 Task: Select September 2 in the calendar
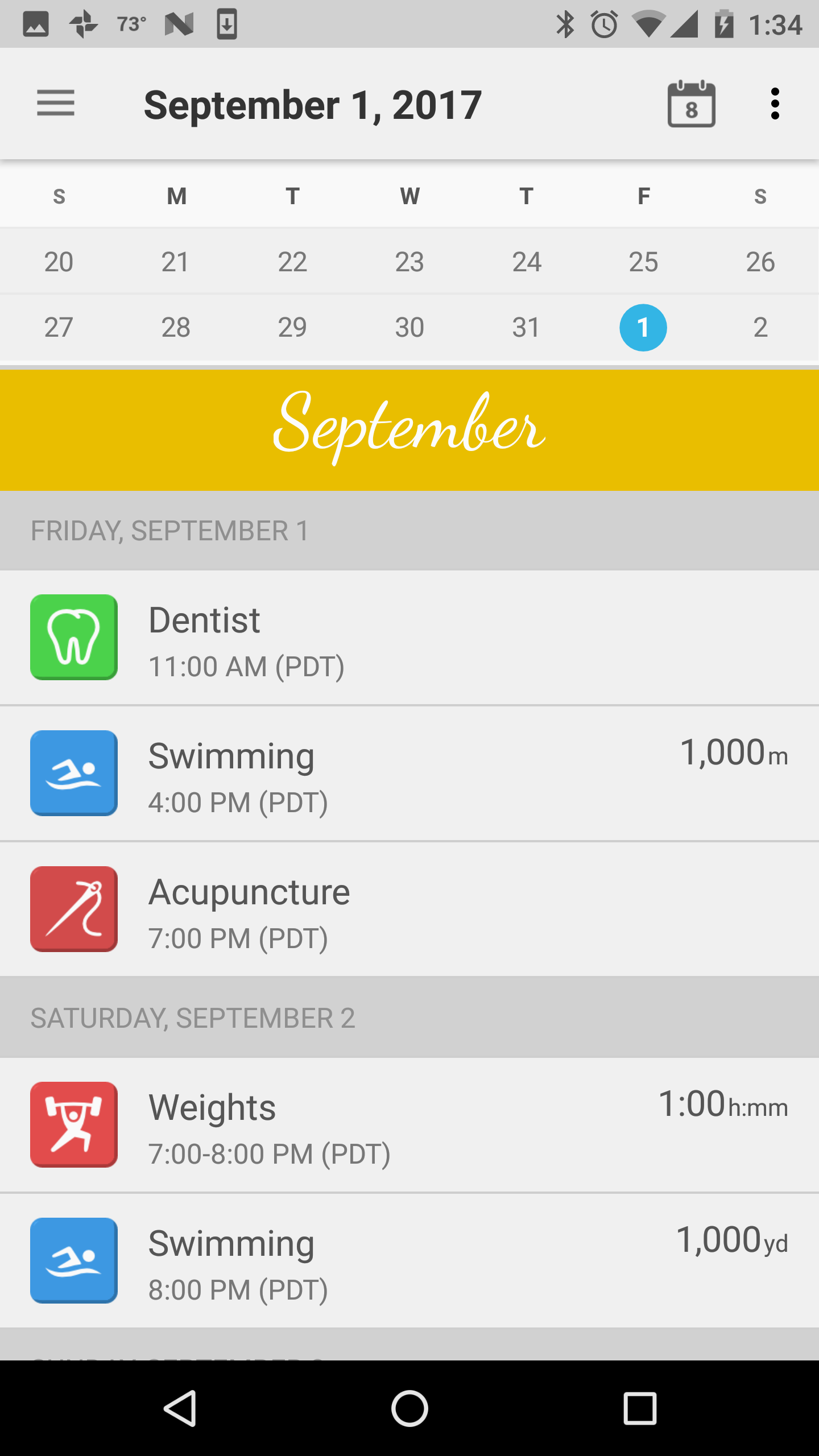coord(760,327)
